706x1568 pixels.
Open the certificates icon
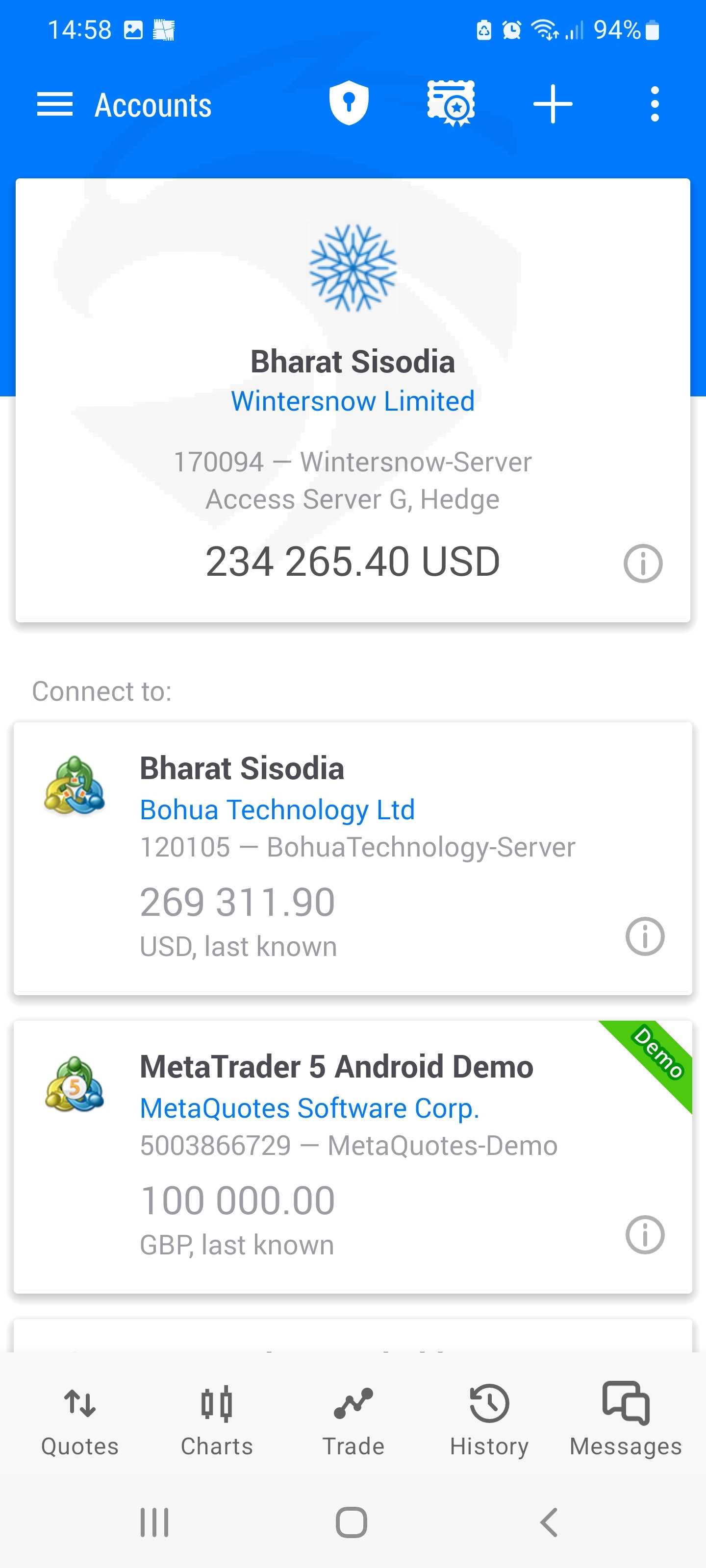point(452,103)
